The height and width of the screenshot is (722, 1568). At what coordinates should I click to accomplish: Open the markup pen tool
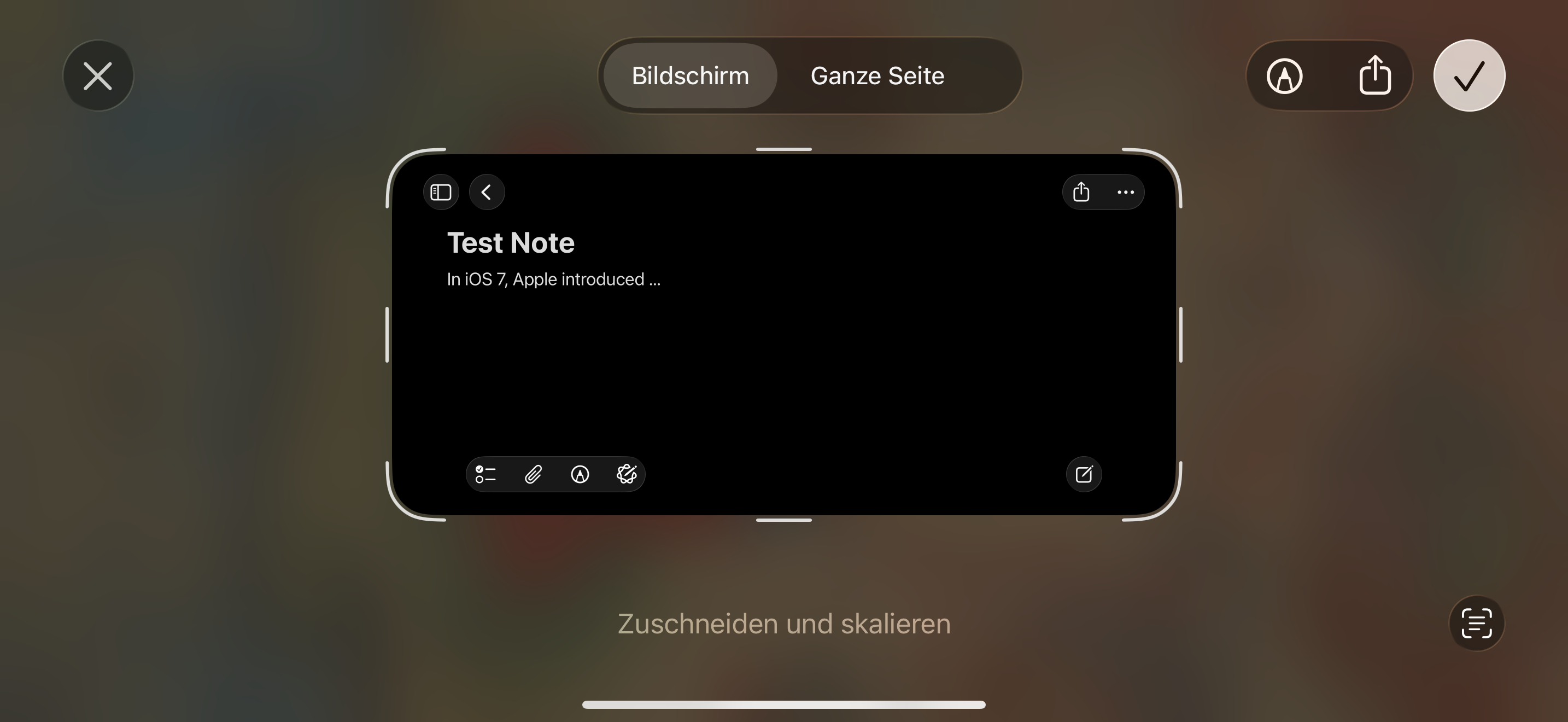pos(1284,76)
